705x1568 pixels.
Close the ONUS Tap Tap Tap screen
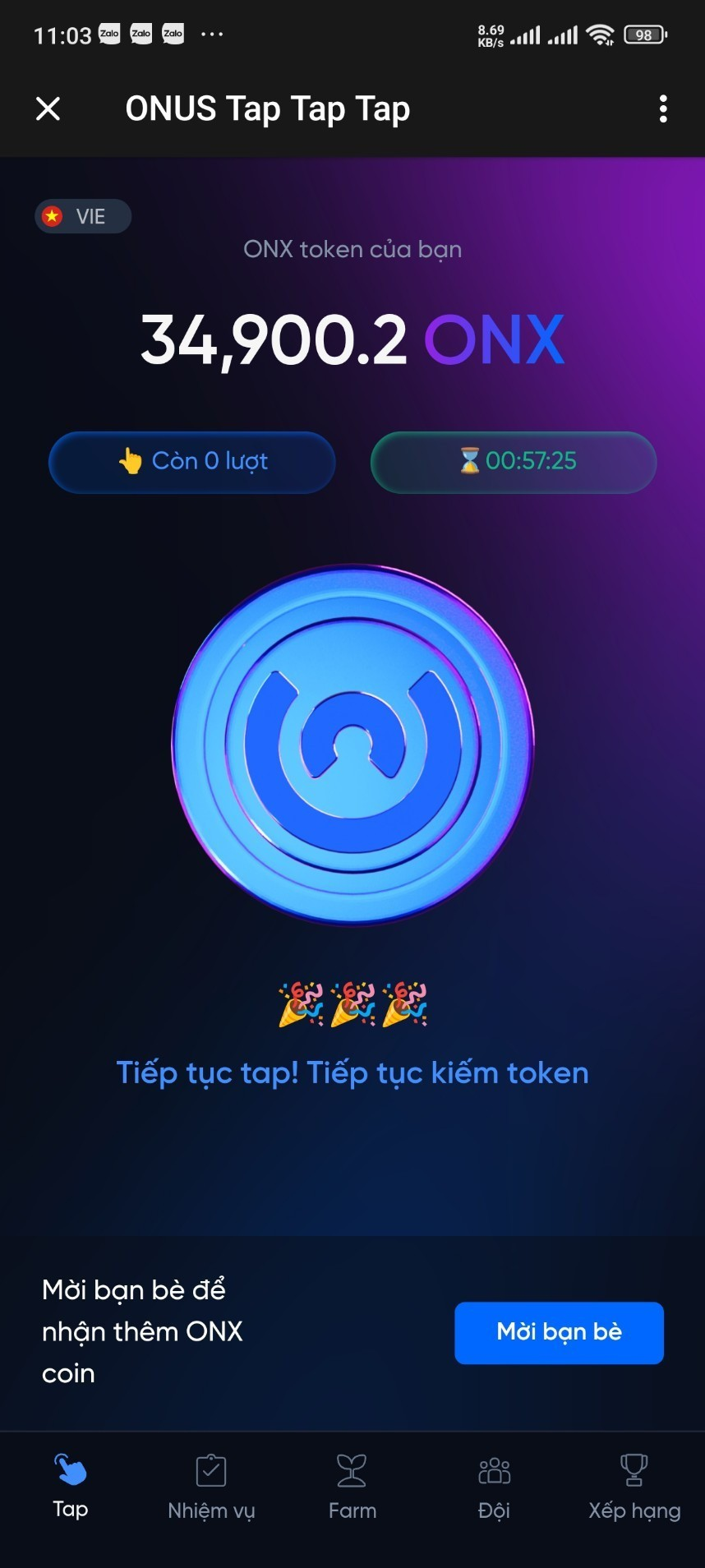point(48,108)
